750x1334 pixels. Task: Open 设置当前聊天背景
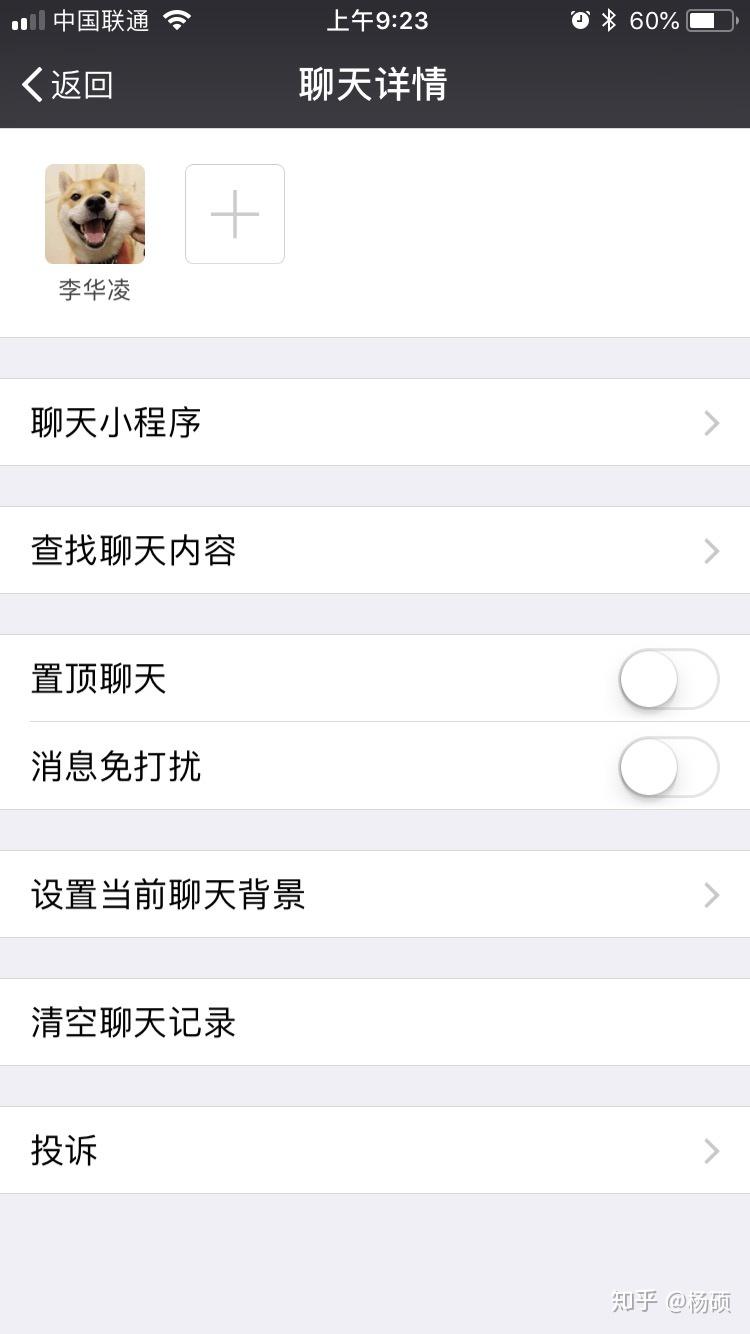point(375,894)
